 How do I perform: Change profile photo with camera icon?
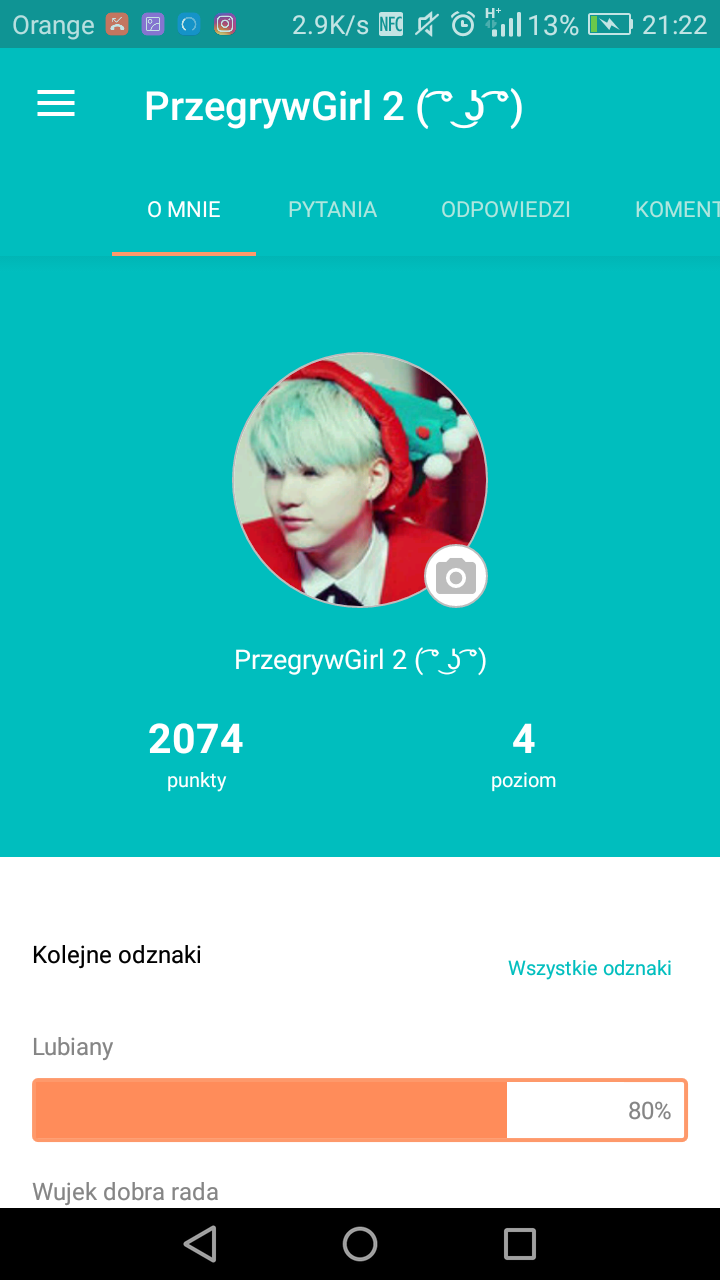point(456,577)
